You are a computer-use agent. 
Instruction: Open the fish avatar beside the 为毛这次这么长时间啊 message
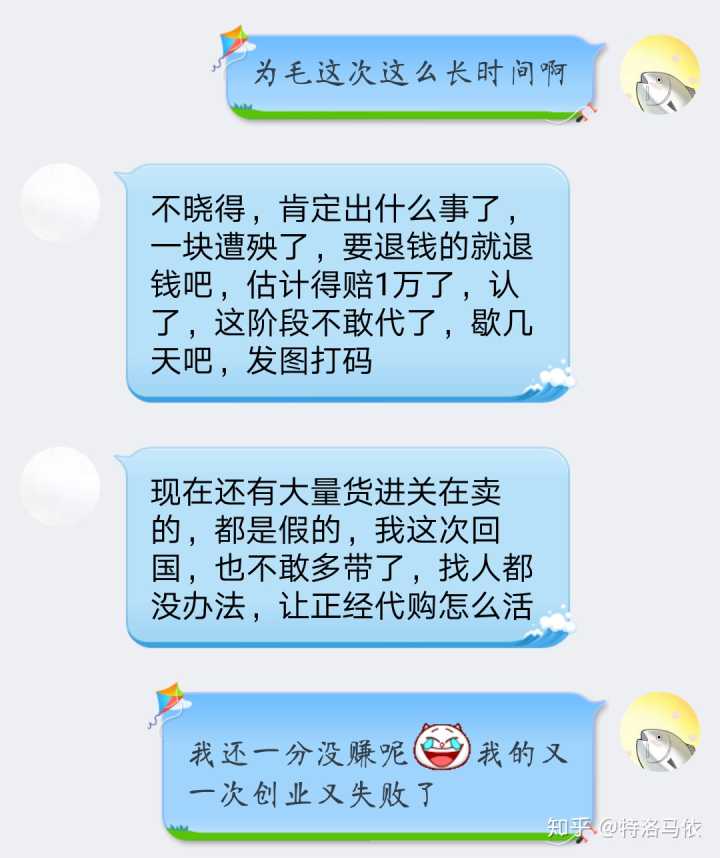(x=659, y=75)
